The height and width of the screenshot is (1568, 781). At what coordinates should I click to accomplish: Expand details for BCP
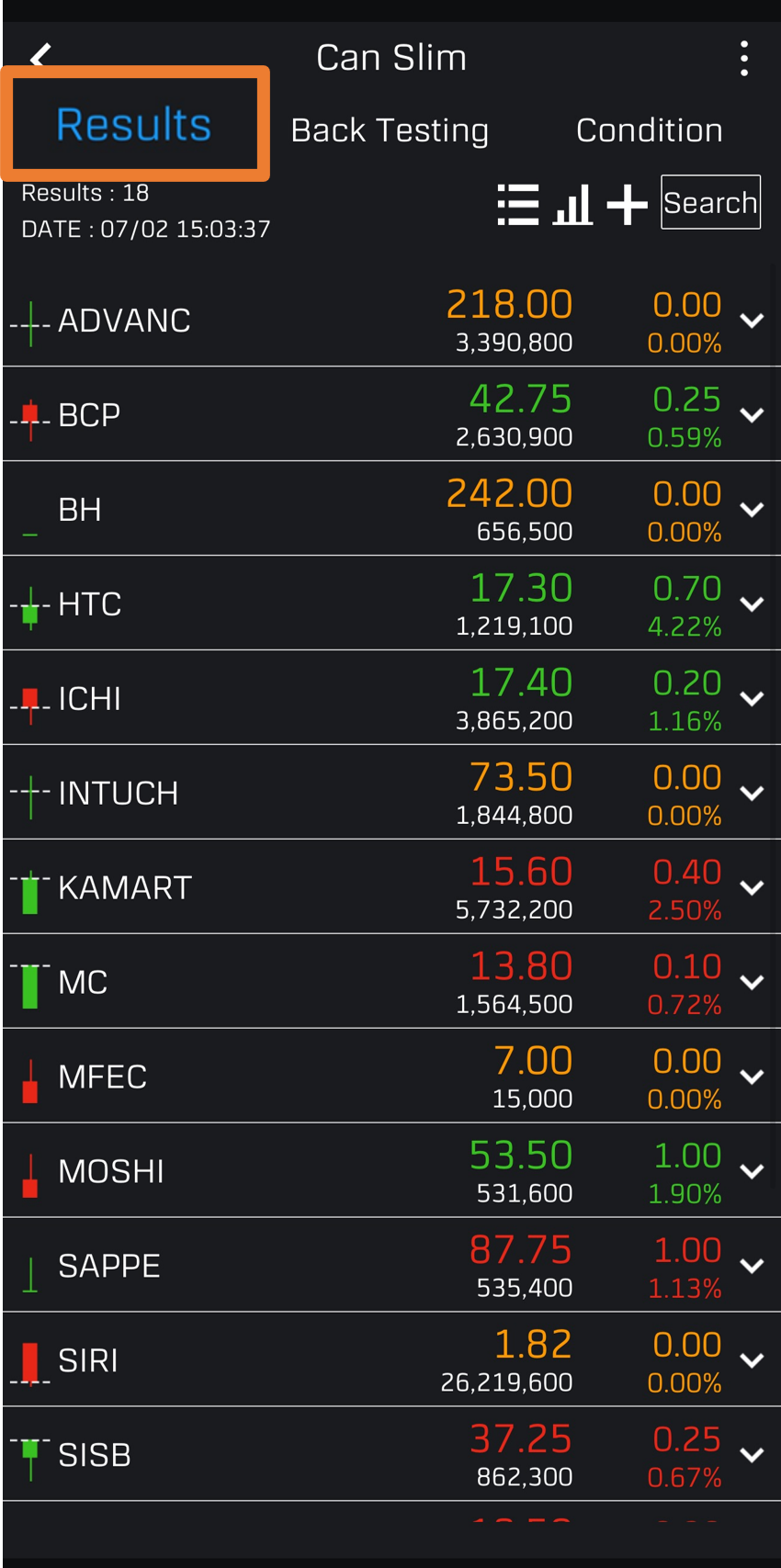[x=752, y=415]
